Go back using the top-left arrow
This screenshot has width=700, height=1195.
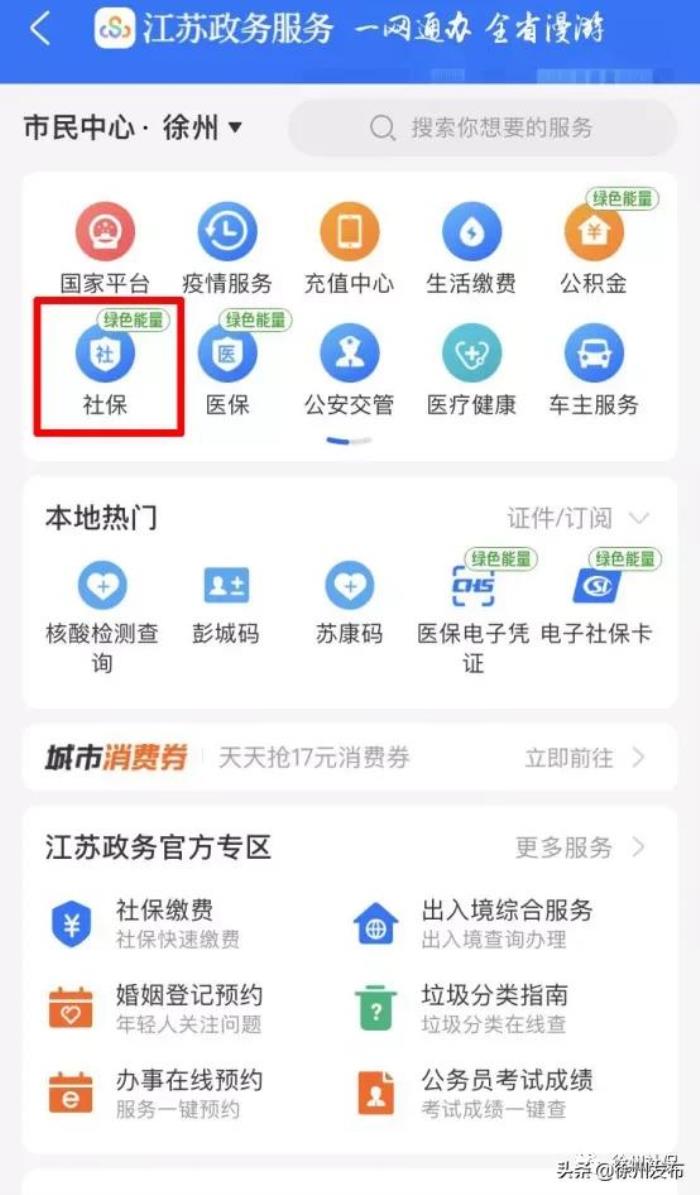[x=40, y=29]
